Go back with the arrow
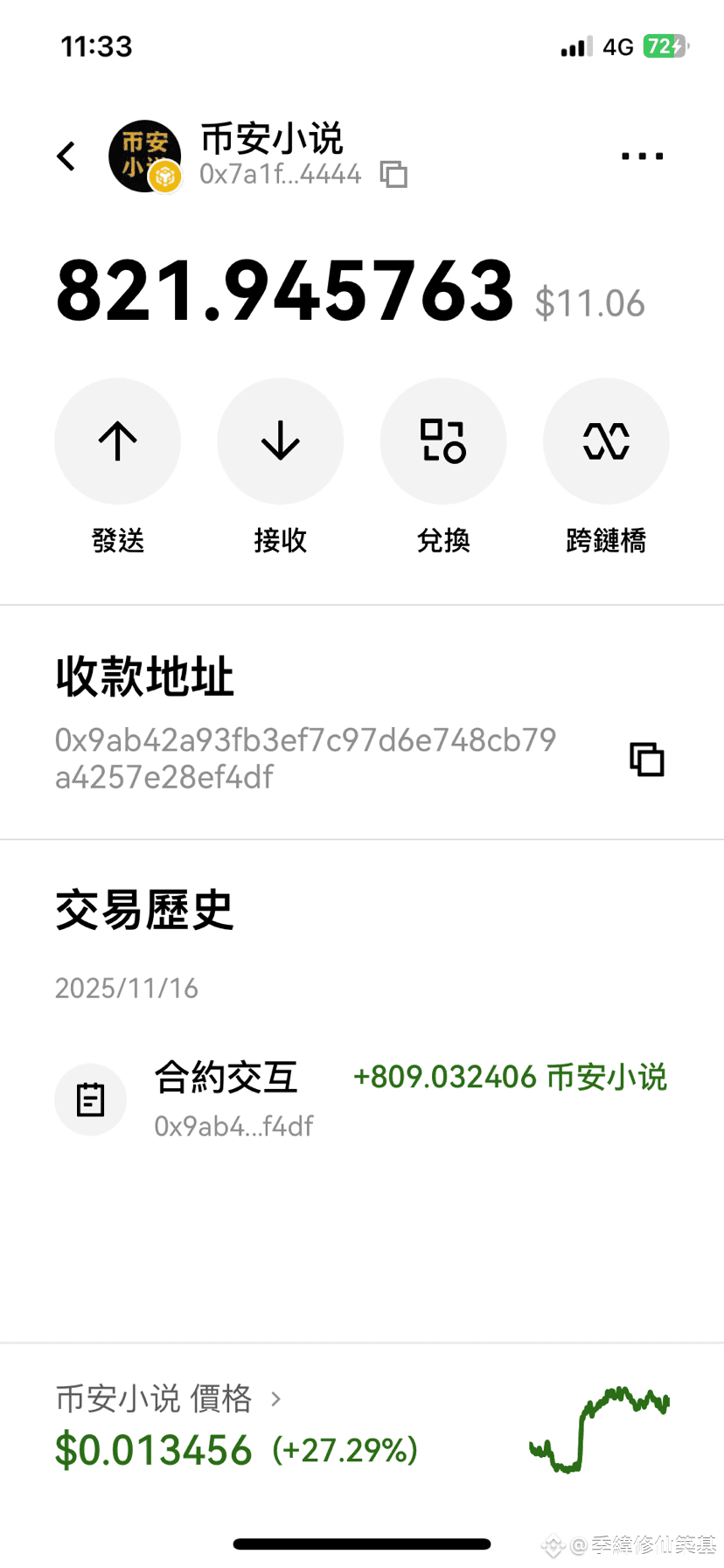The image size is (724, 1568). pyautogui.click(x=66, y=156)
